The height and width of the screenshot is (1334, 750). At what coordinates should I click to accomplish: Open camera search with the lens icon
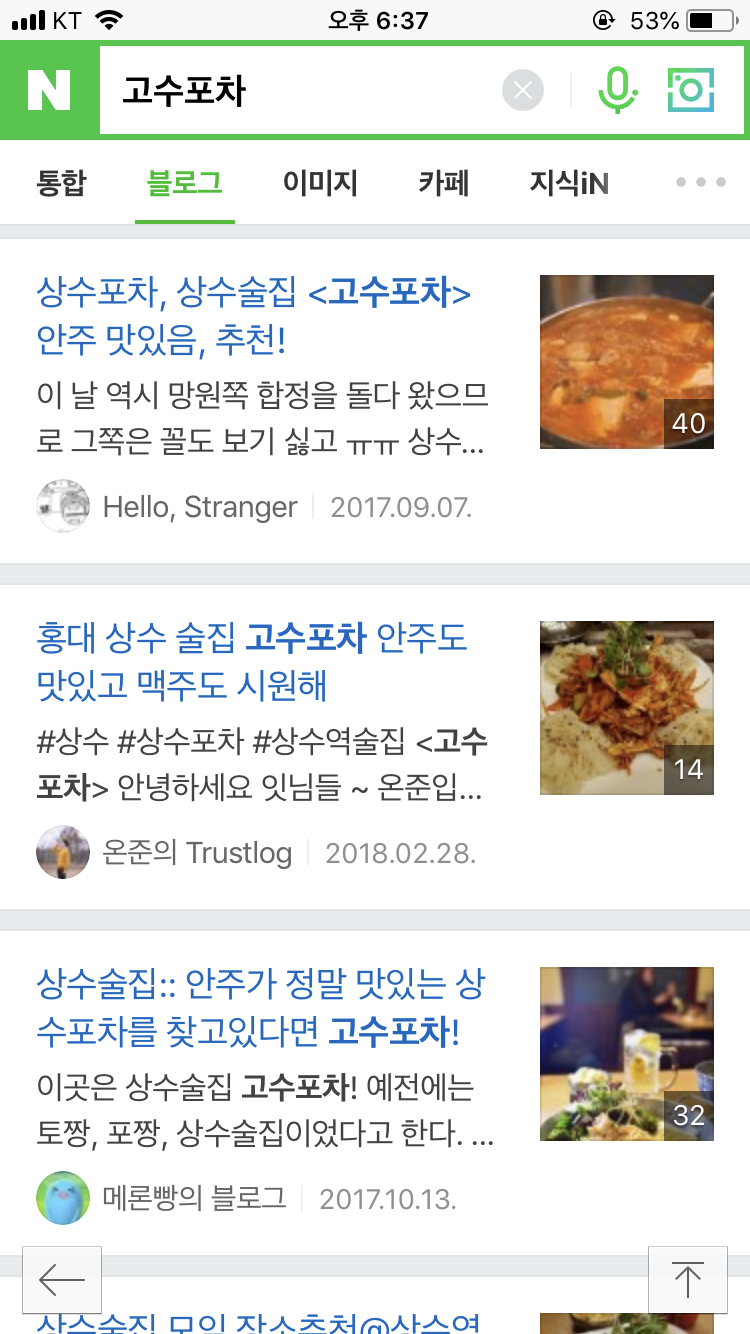(x=690, y=89)
